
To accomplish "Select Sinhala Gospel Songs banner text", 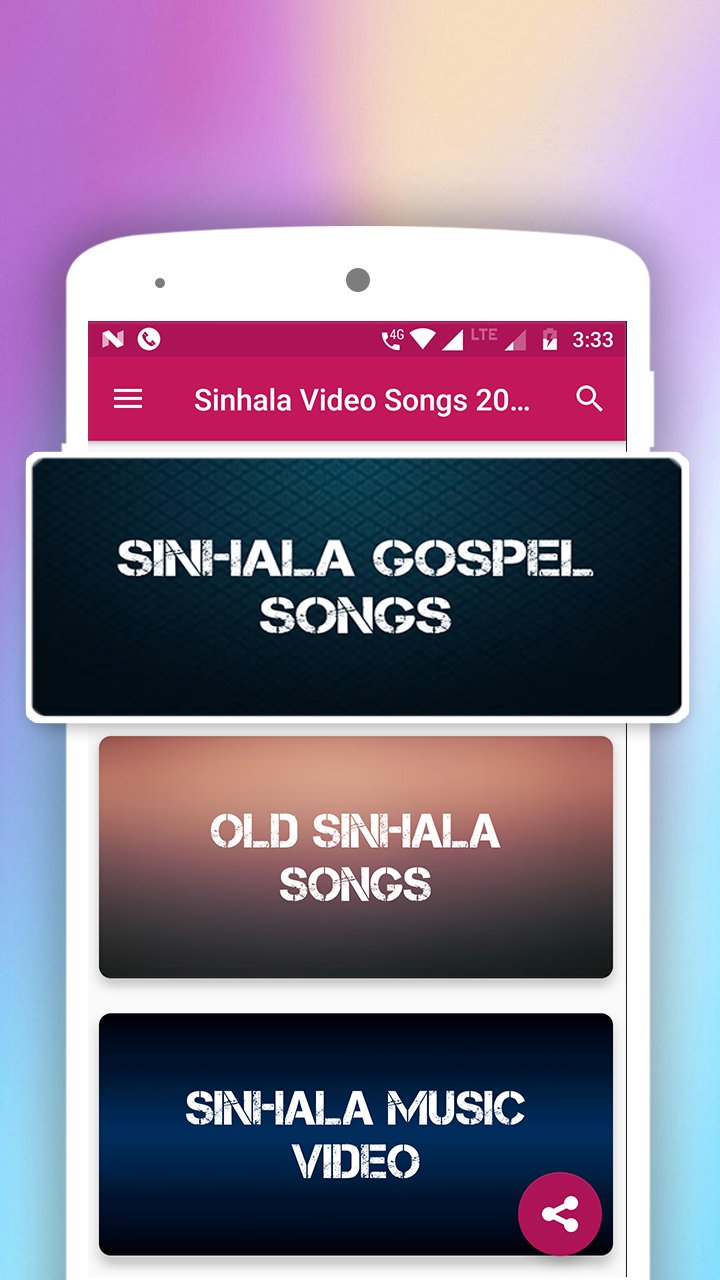I will pos(356,585).
